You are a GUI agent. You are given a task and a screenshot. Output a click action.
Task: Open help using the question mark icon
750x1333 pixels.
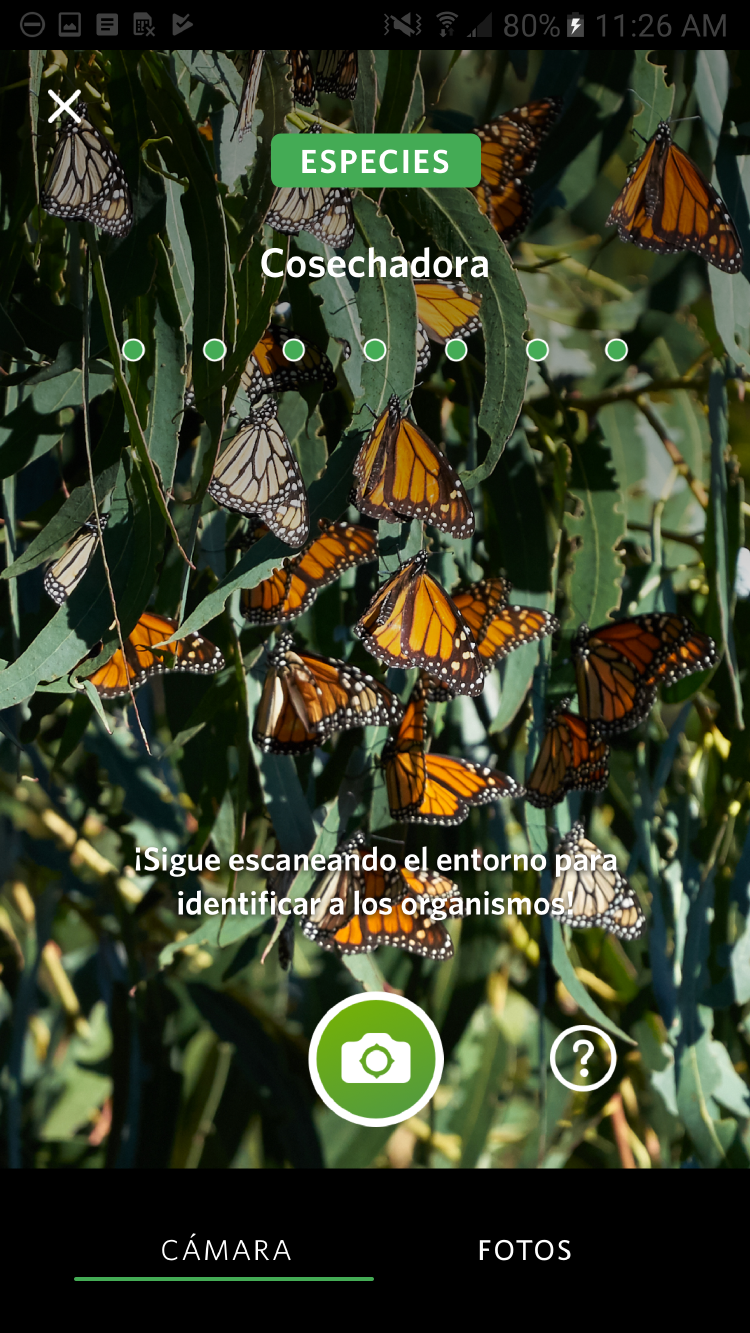coord(583,1058)
